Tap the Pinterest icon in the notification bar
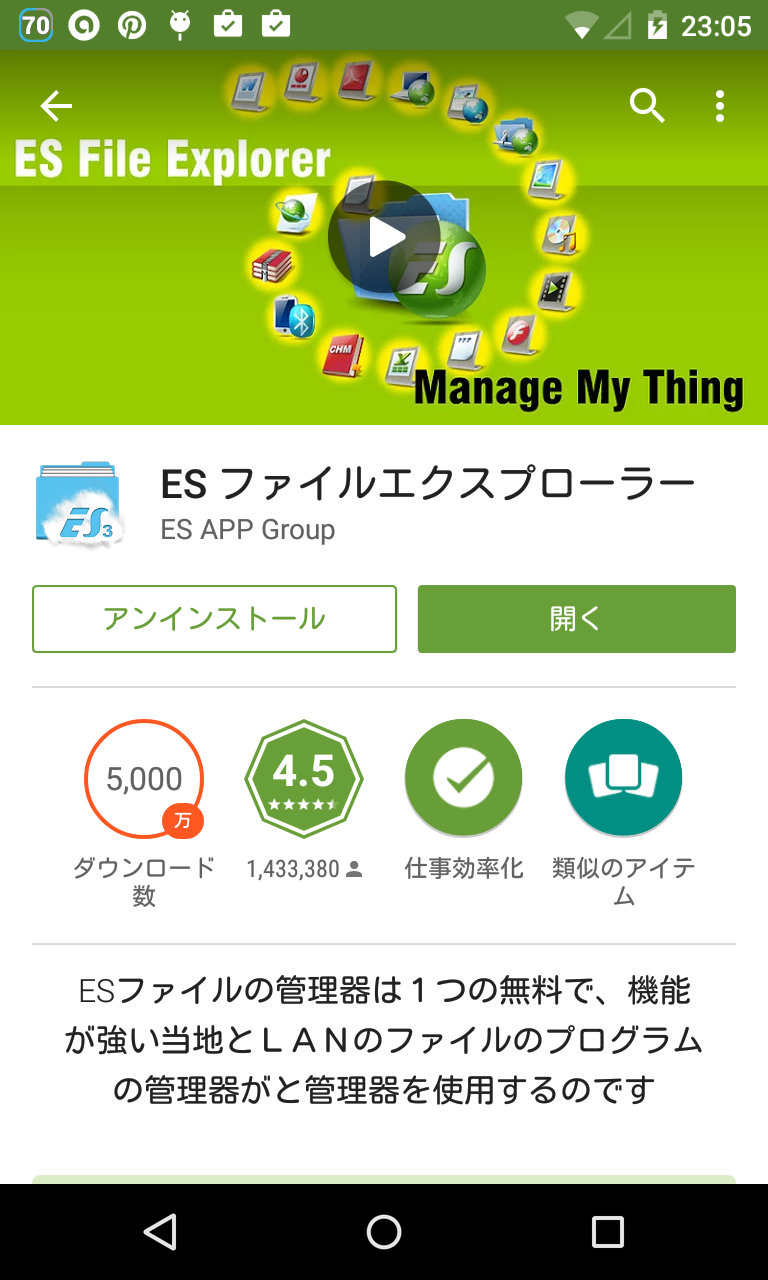 132,24
